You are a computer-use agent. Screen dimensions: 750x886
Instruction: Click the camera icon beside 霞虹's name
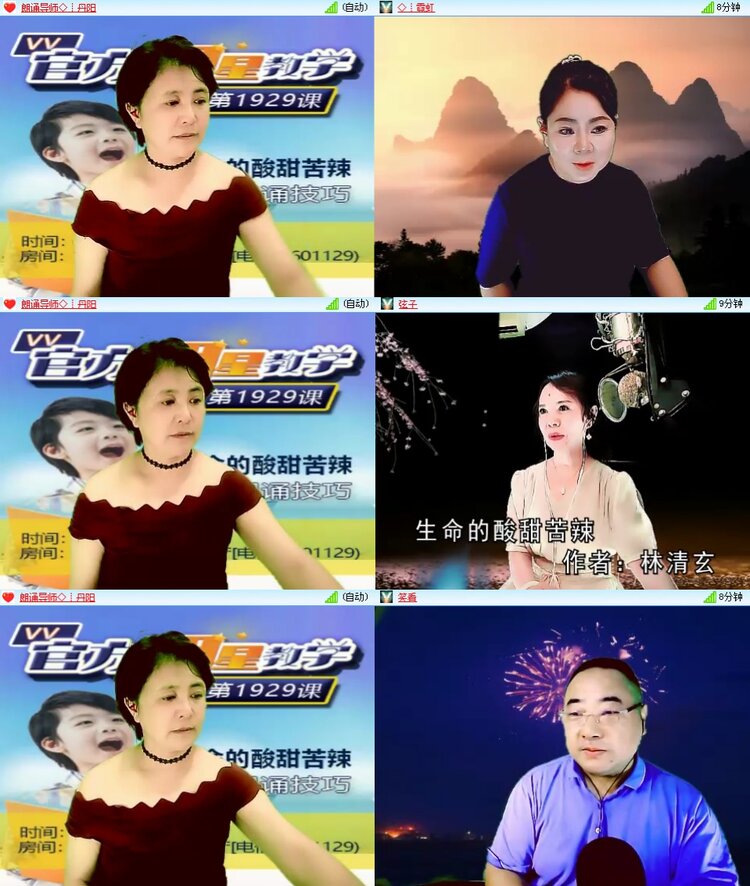385,7
